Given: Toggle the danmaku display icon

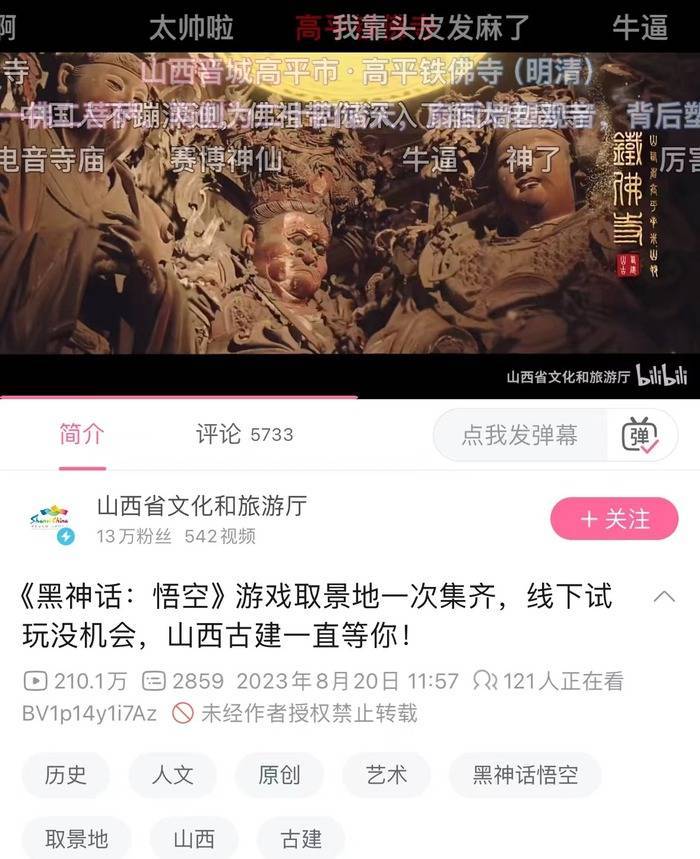Looking at the screenshot, I should 640,436.
